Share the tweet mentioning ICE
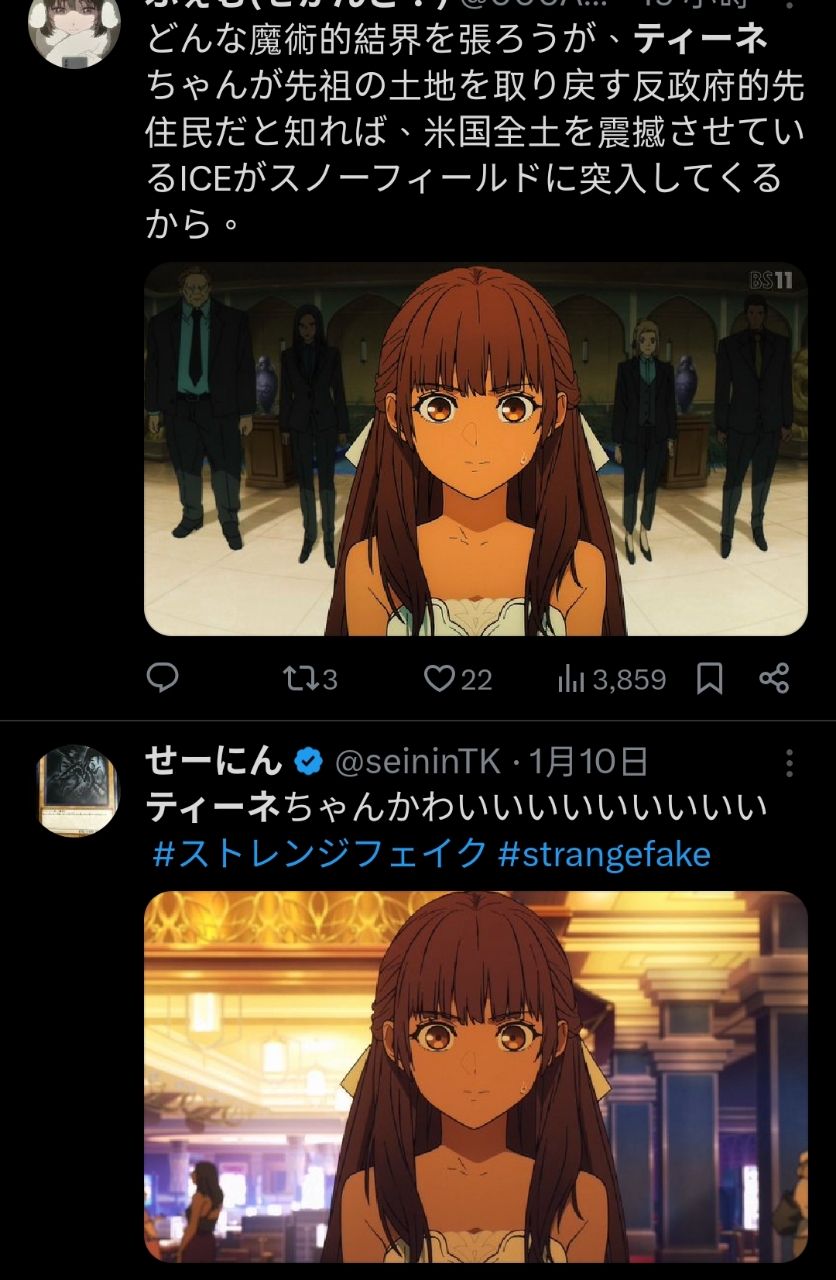This screenshot has width=836, height=1280. pyautogui.click(x=774, y=679)
